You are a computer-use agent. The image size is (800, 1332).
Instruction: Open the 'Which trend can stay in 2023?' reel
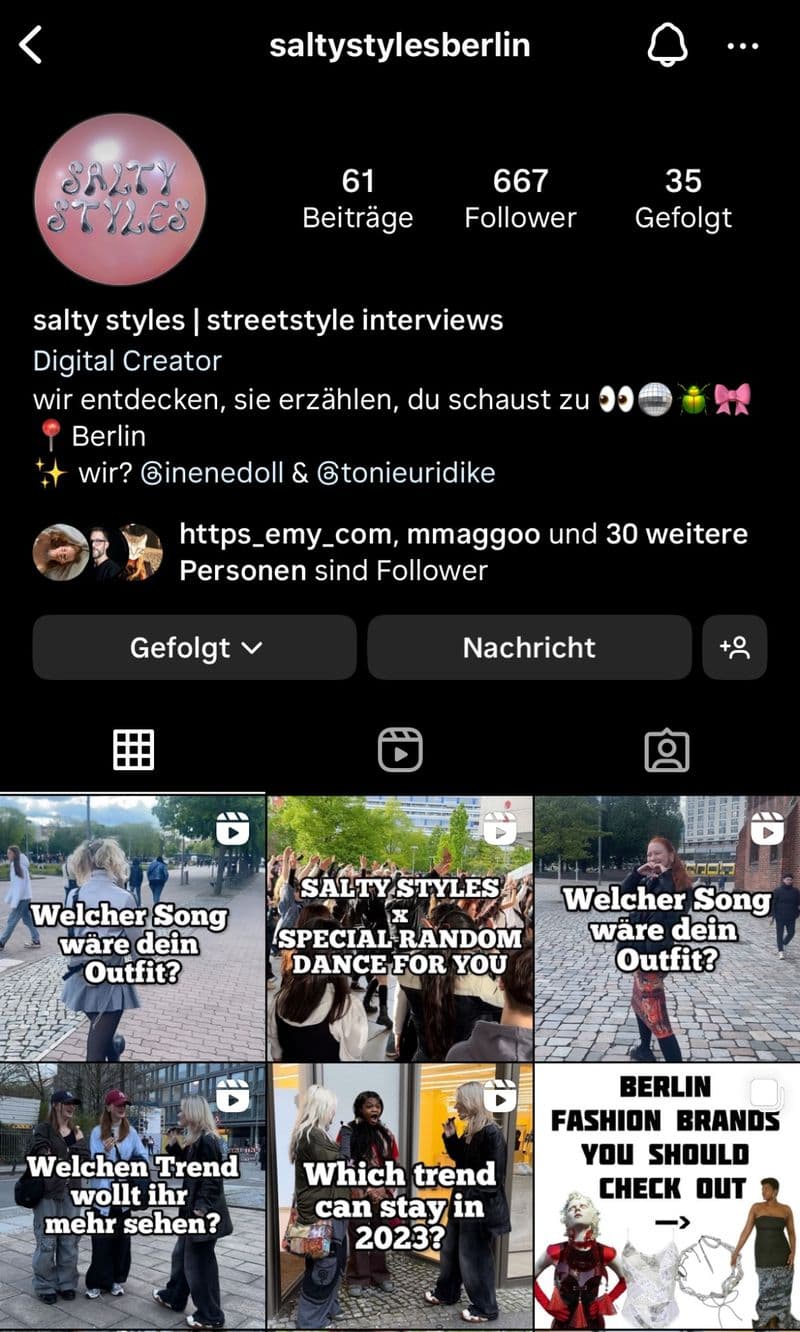coord(400,1195)
